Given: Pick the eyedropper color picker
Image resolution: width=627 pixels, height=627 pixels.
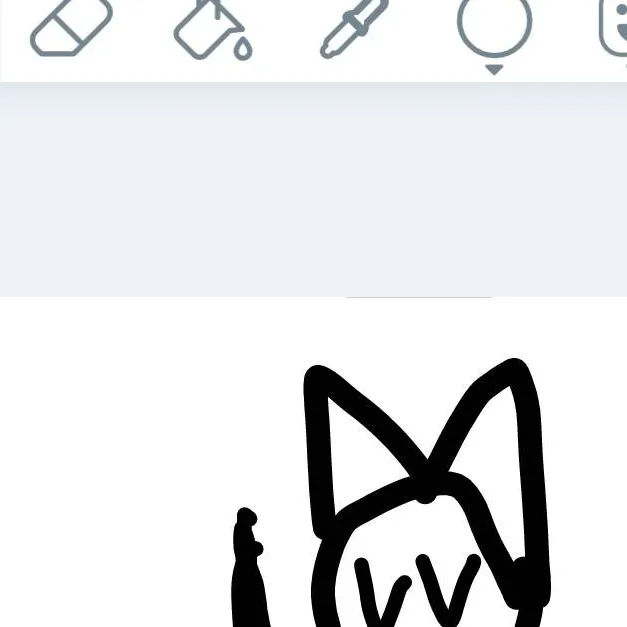Looking at the screenshot, I should coord(353,30).
